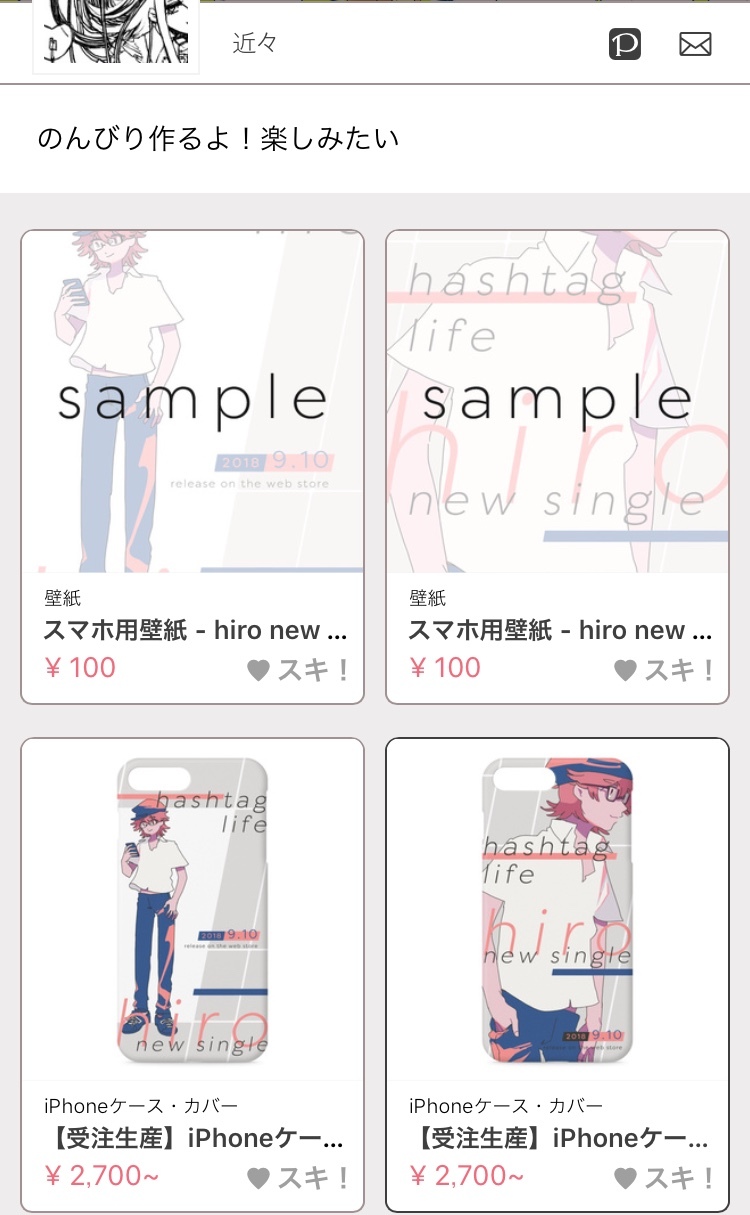Open the envelope contact icon
The width and height of the screenshot is (750, 1215).
[x=695, y=44]
